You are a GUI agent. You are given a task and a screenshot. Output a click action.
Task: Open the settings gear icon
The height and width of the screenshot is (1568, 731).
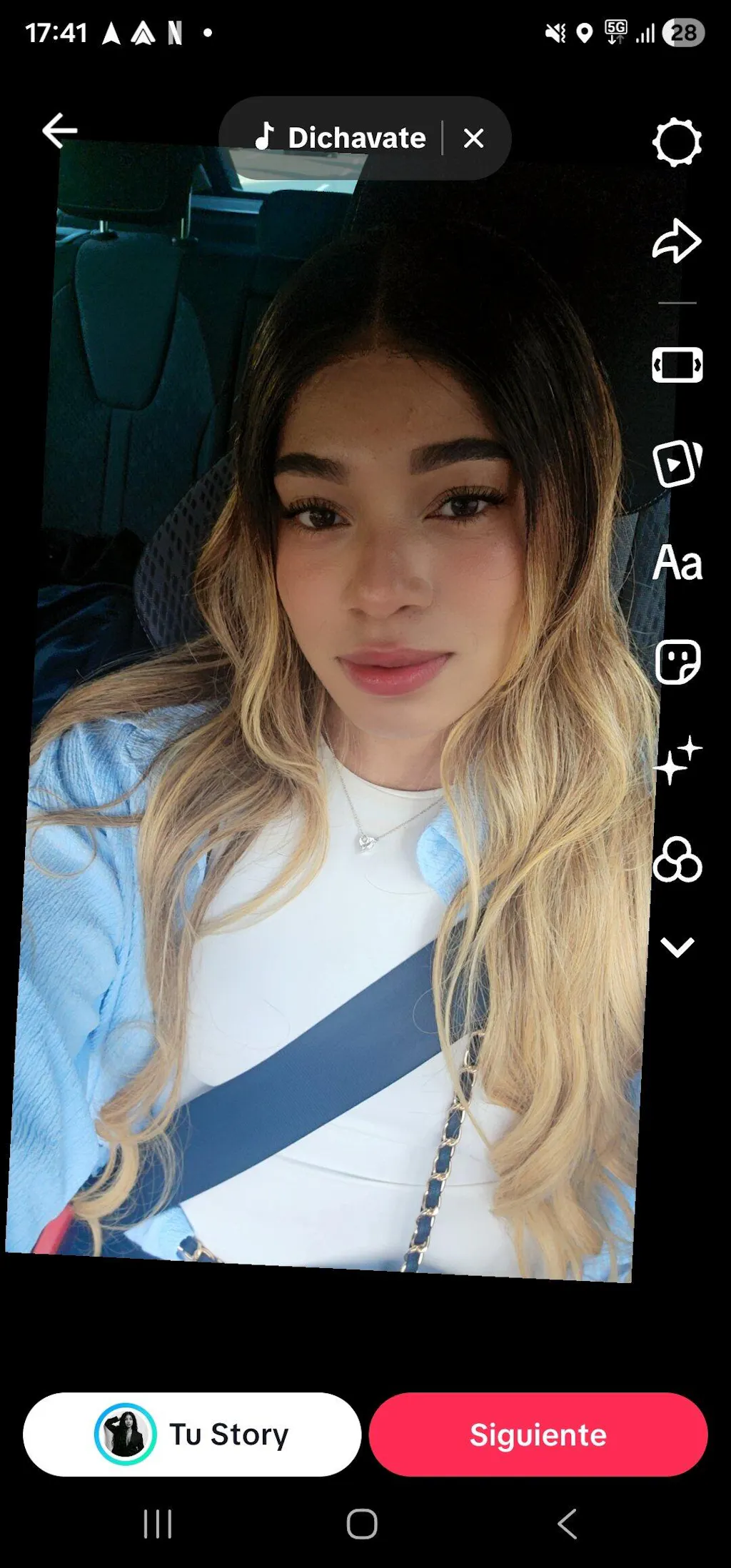click(677, 143)
